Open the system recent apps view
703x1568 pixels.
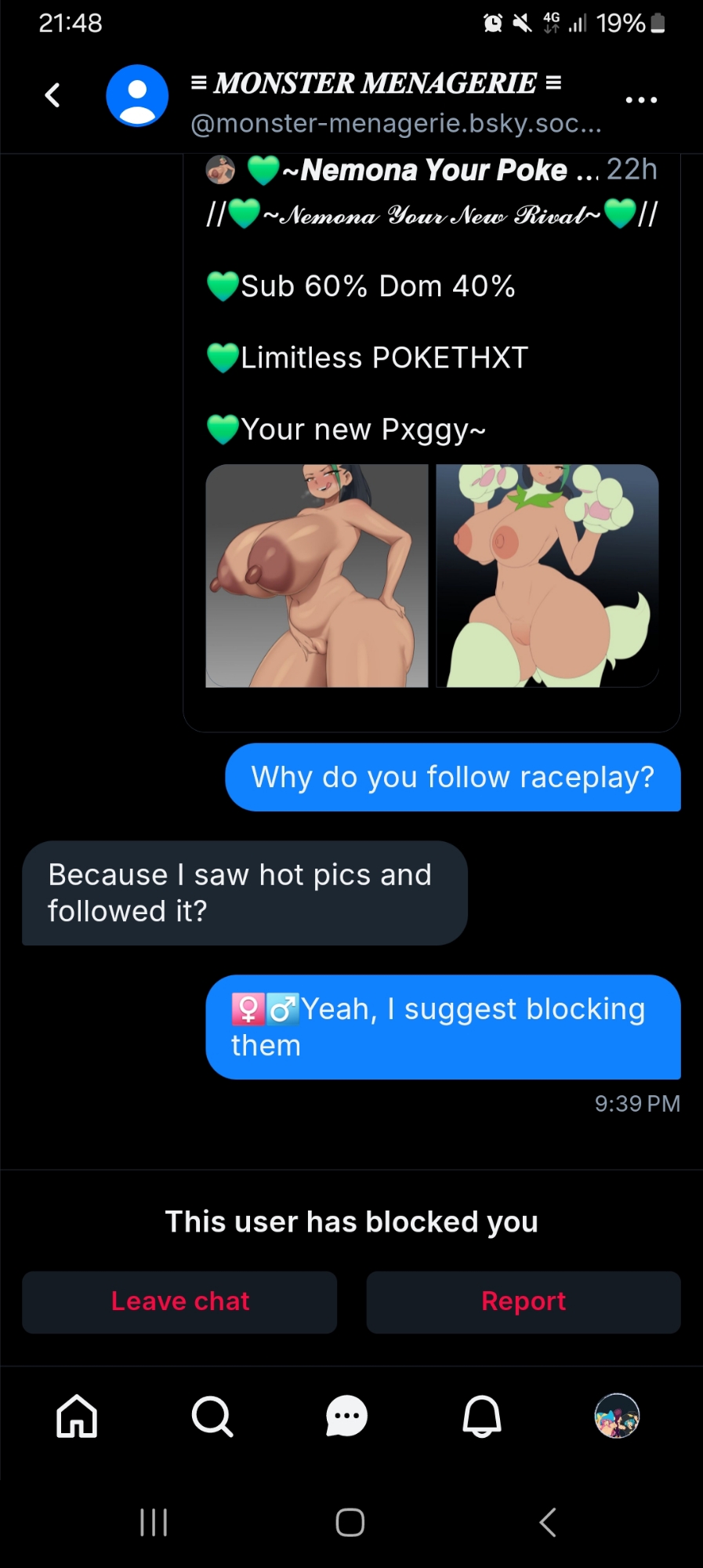click(154, 1523)
